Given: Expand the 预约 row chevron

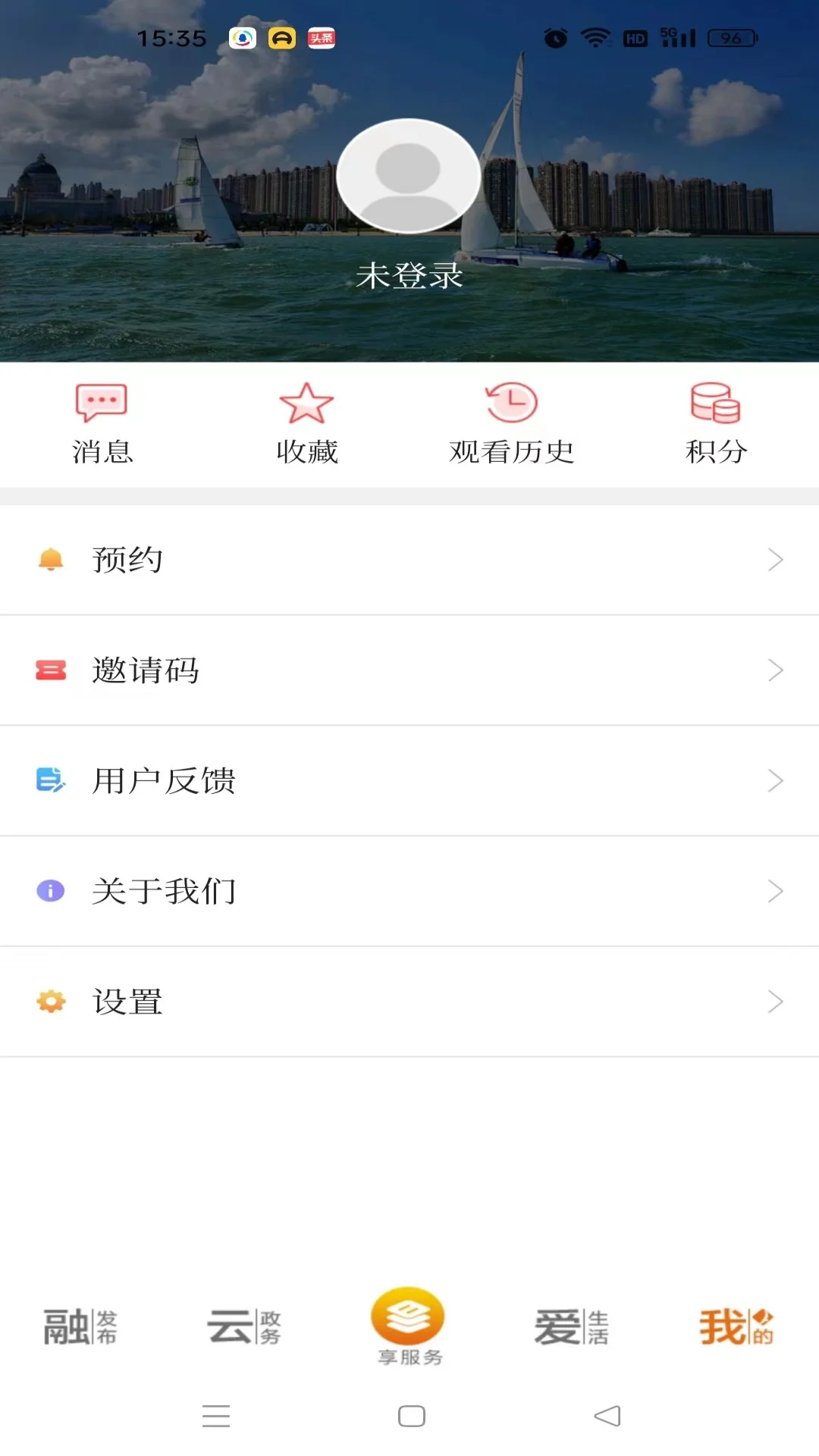Looking at the screenshot, I should click(776, 559).
